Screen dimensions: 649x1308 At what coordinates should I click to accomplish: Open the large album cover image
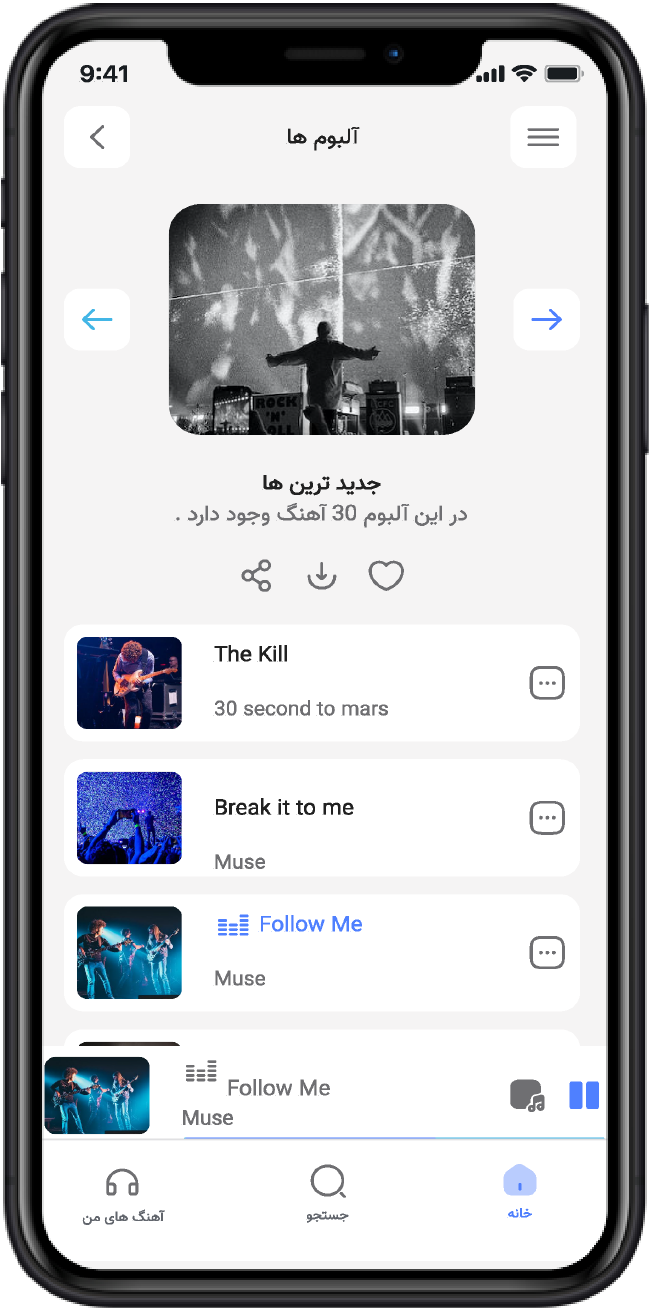tap(322, 320)
